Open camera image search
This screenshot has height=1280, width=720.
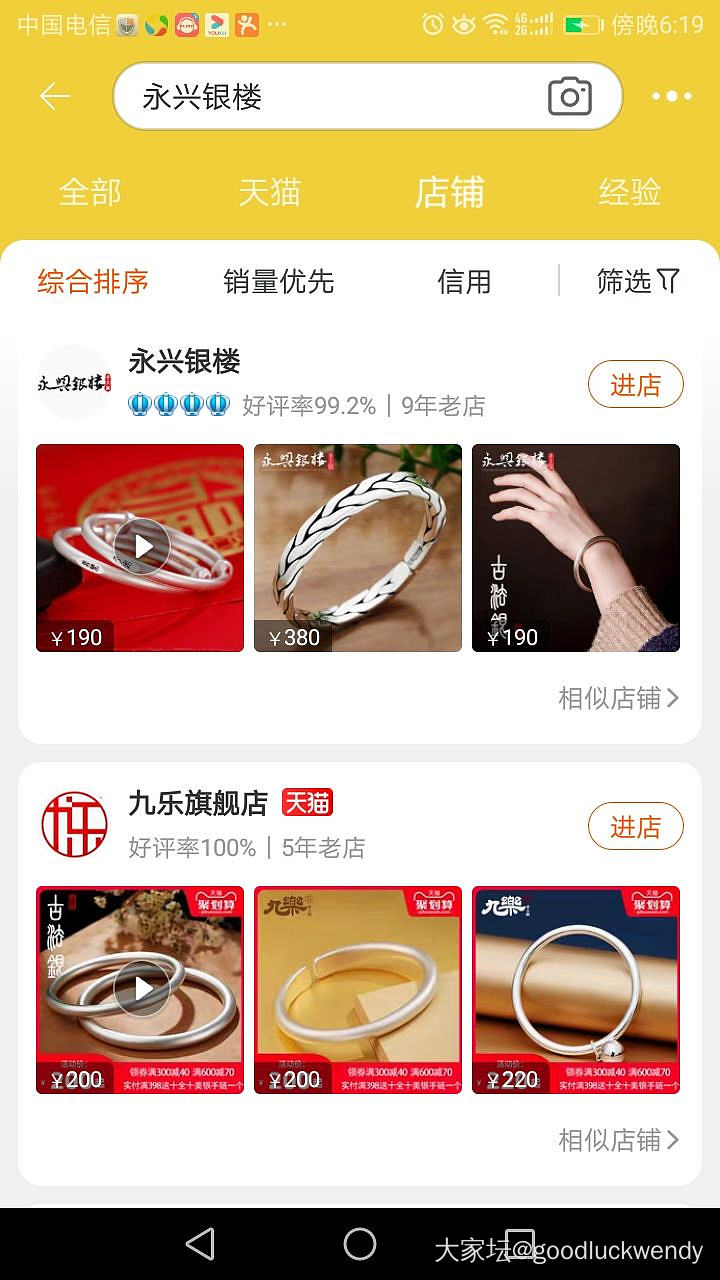click(x=570, y=97)
